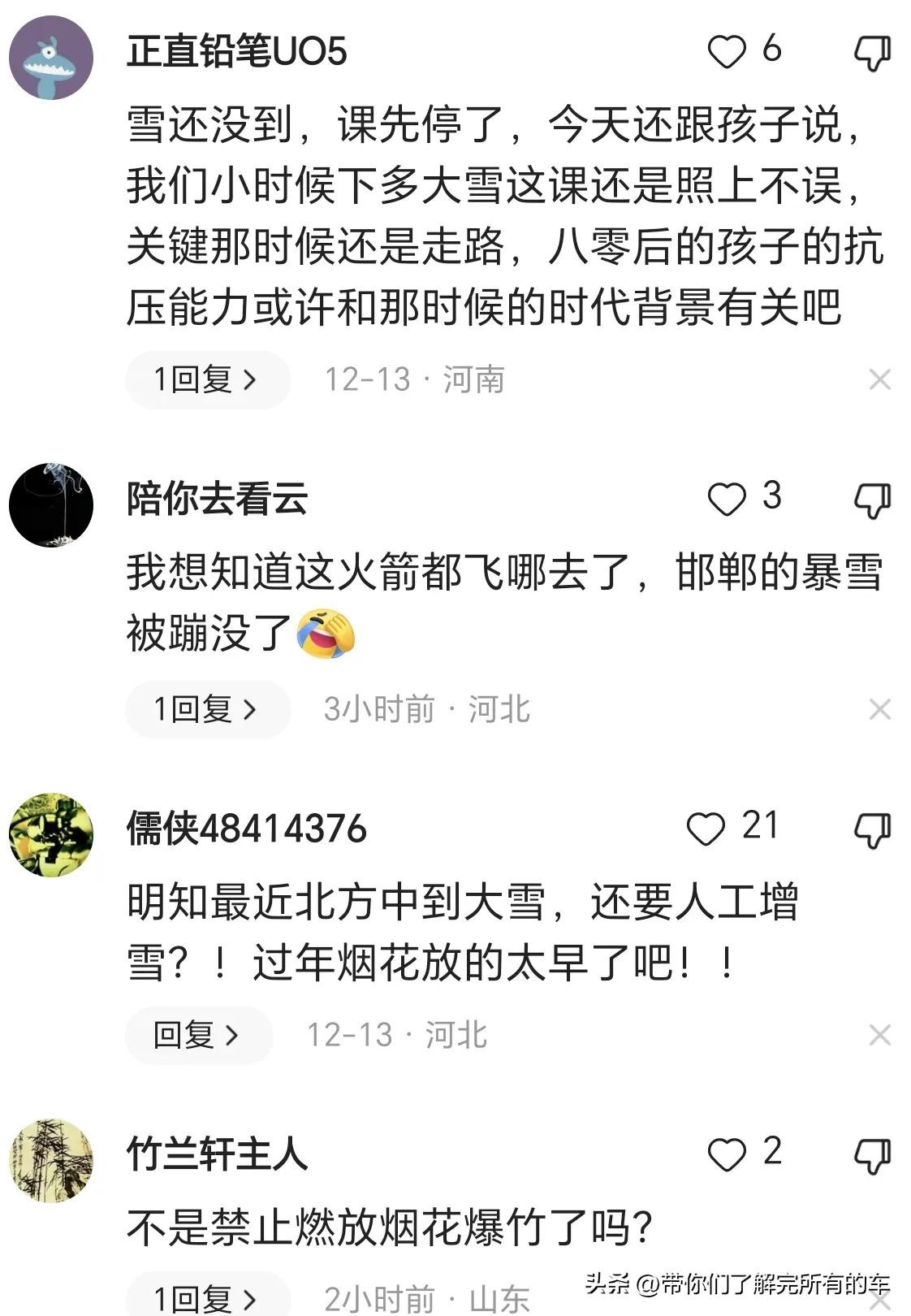Viewport: 911px width, 1316px height.
Task: Dislike the comment by 正直铅笔UO5
Action: coord(873,54)
